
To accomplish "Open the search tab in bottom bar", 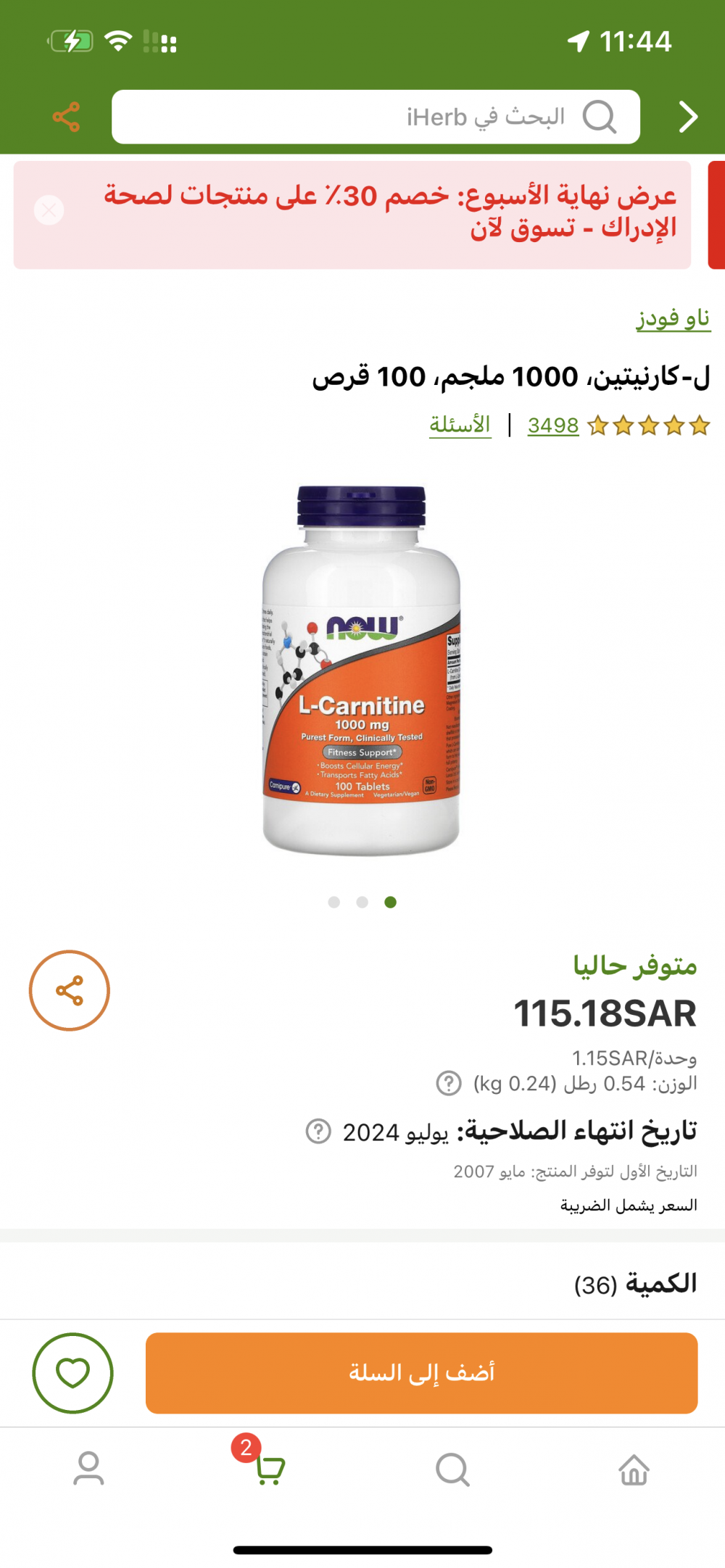I will point(452,1469).
